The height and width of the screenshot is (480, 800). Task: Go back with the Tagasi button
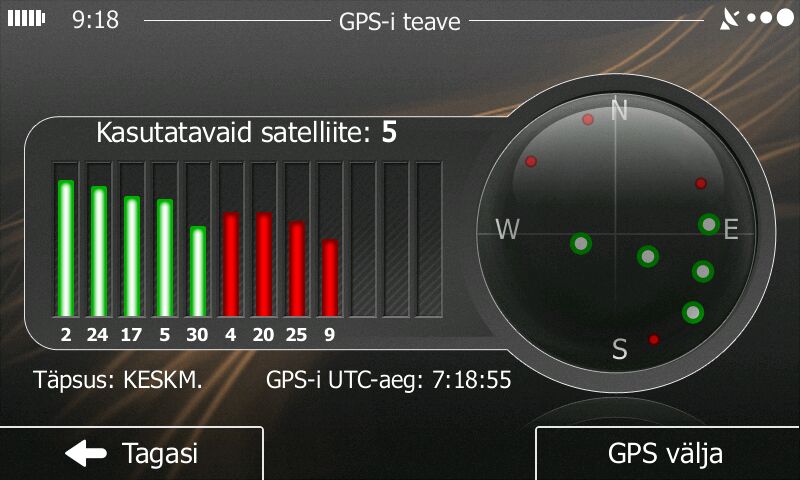[131, 453]
